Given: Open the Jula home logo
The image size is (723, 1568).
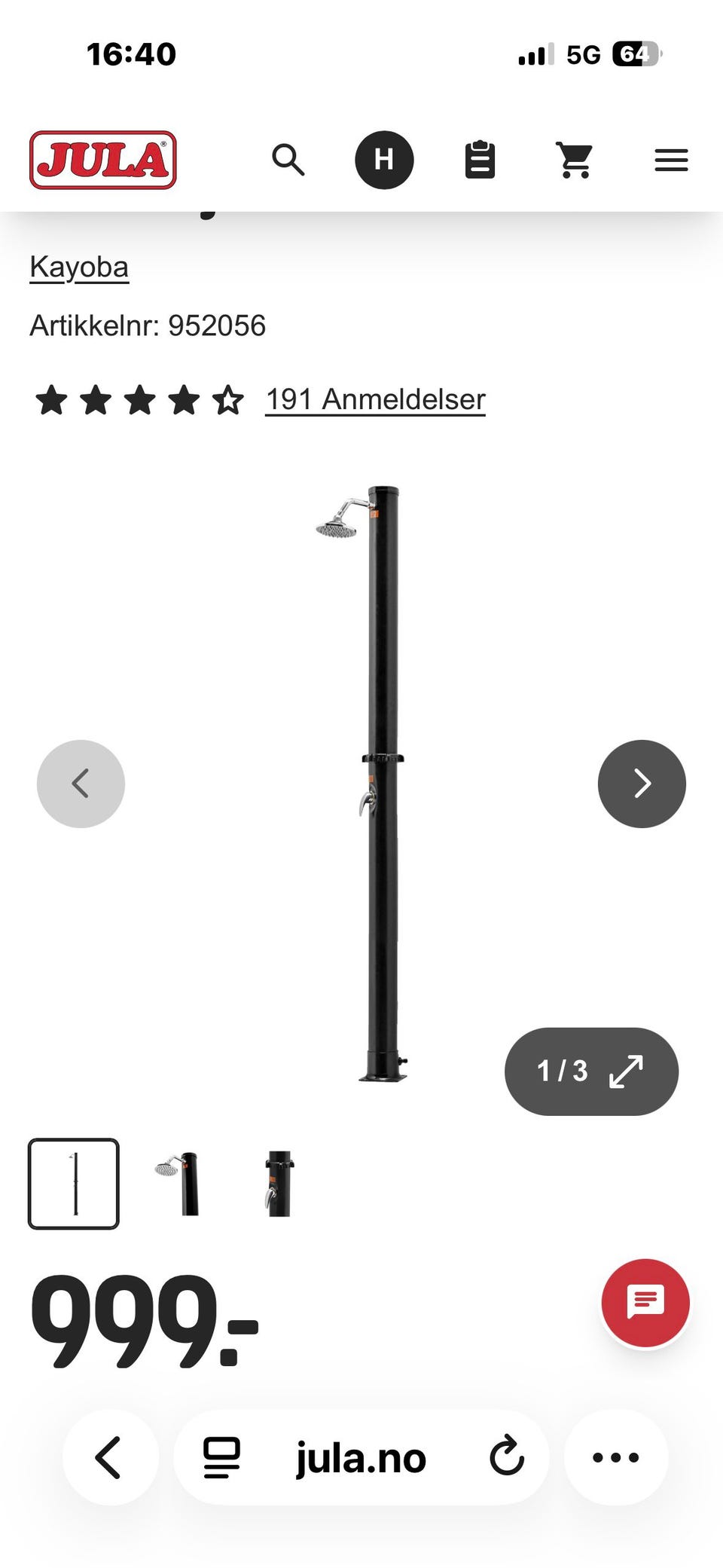Looking at the screenshot, I should [x=103, y=160].
